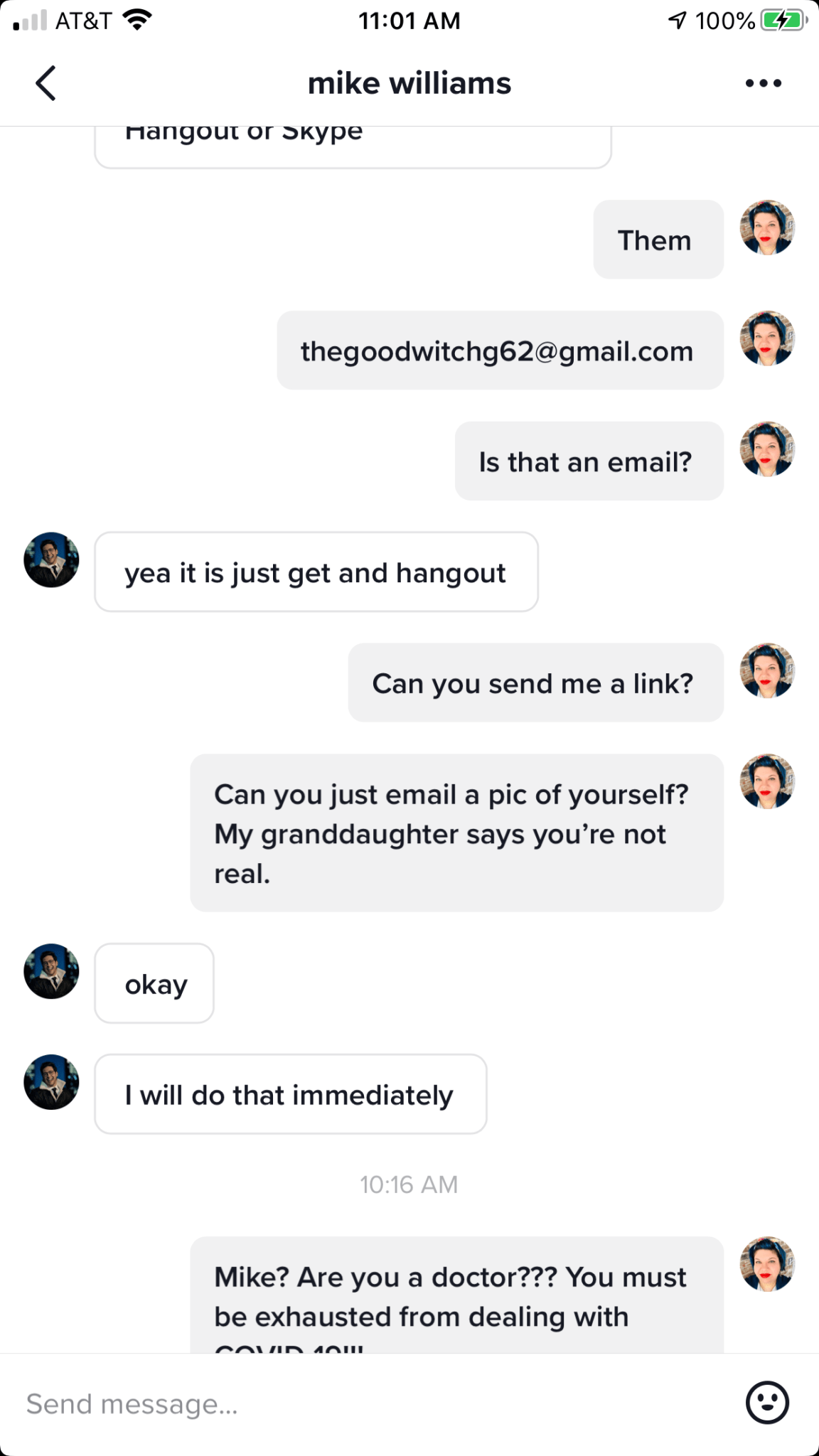Open your avatar beside 'Them' message
The height and width of the screenshot is (1456, 819).
[x=767, y=227]
